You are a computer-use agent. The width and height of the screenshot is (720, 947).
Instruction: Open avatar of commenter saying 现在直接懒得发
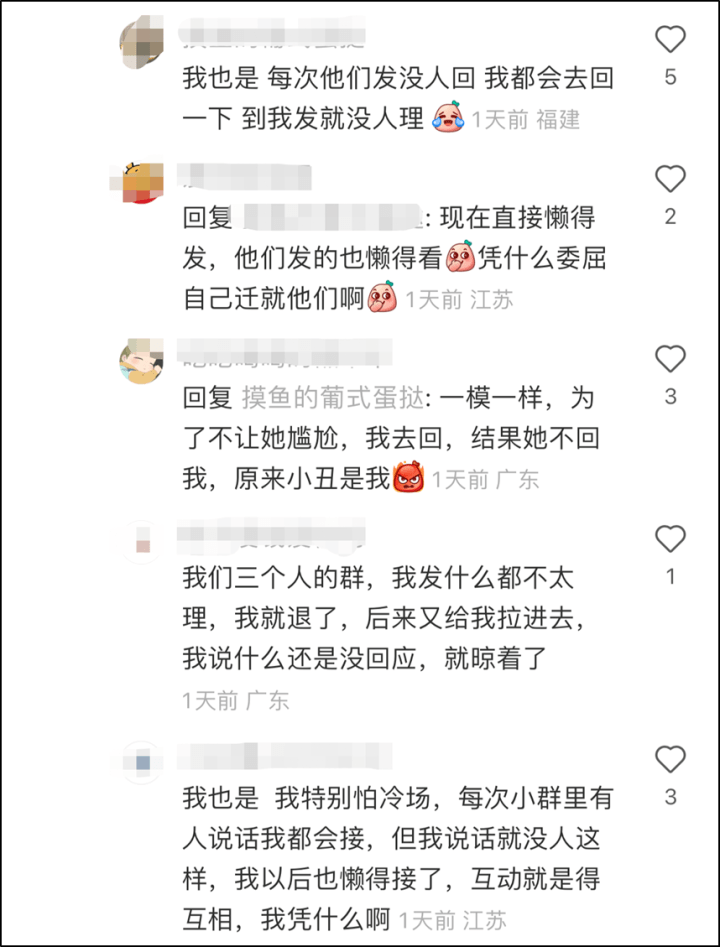tap(142, 184)
